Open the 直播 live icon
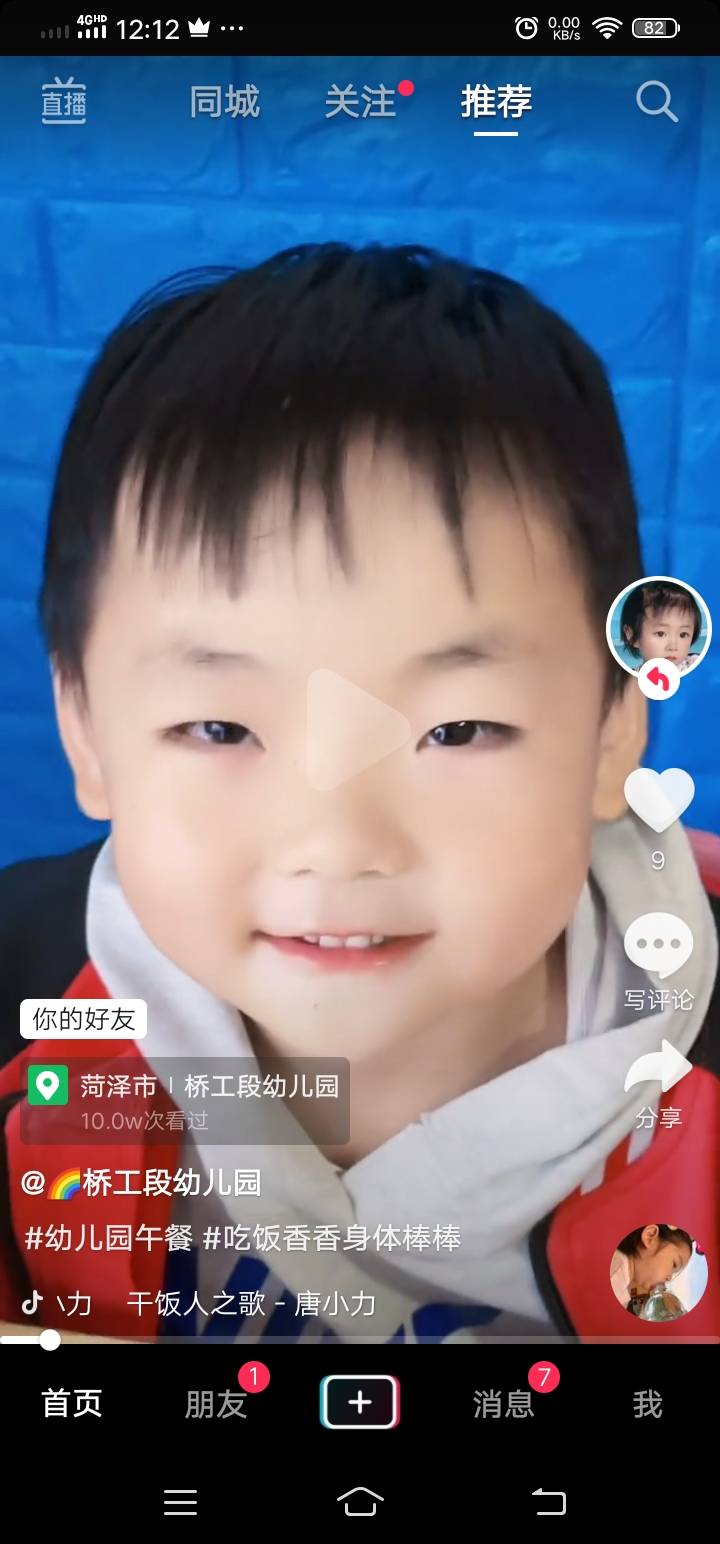The width and height of the screenshot is (720, 1544). point(64,102)
